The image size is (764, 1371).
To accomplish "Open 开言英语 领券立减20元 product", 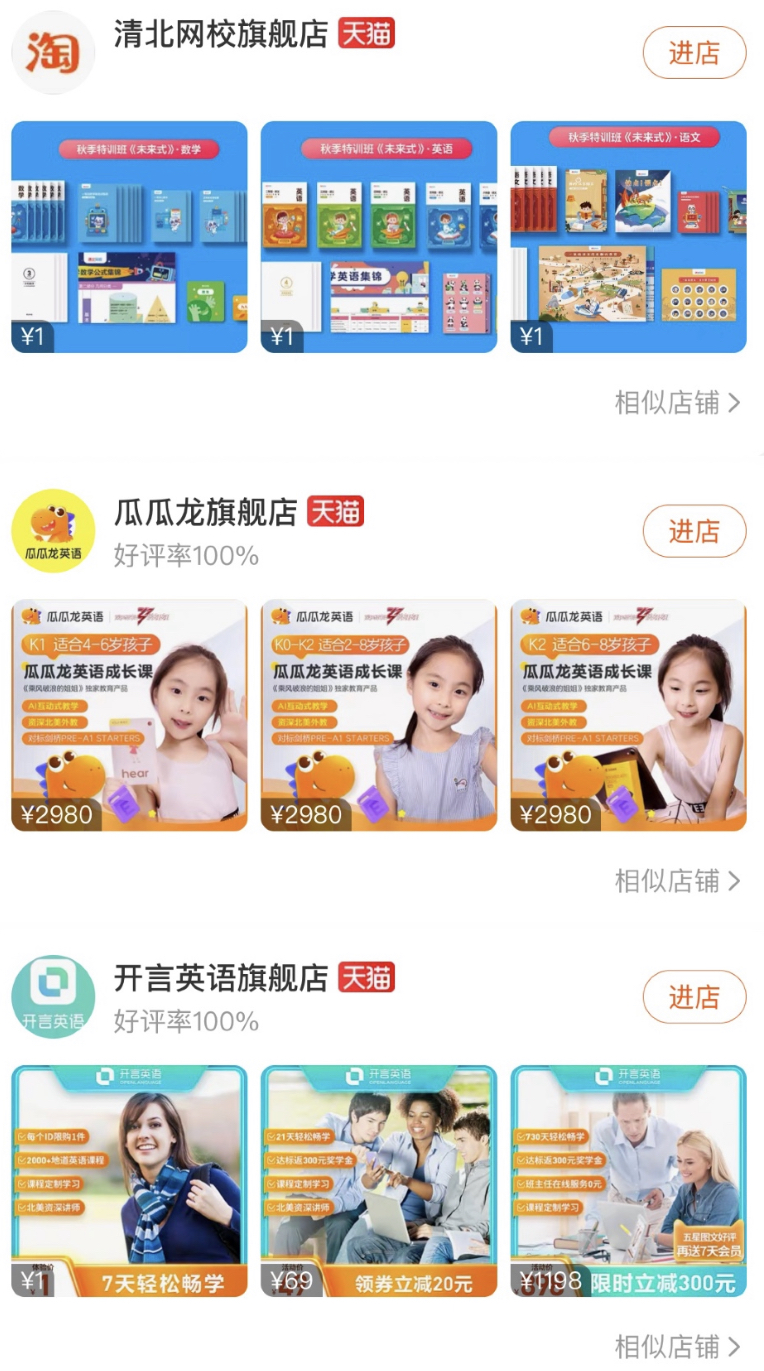I will pyautogui.click(x=379, y=1181).
